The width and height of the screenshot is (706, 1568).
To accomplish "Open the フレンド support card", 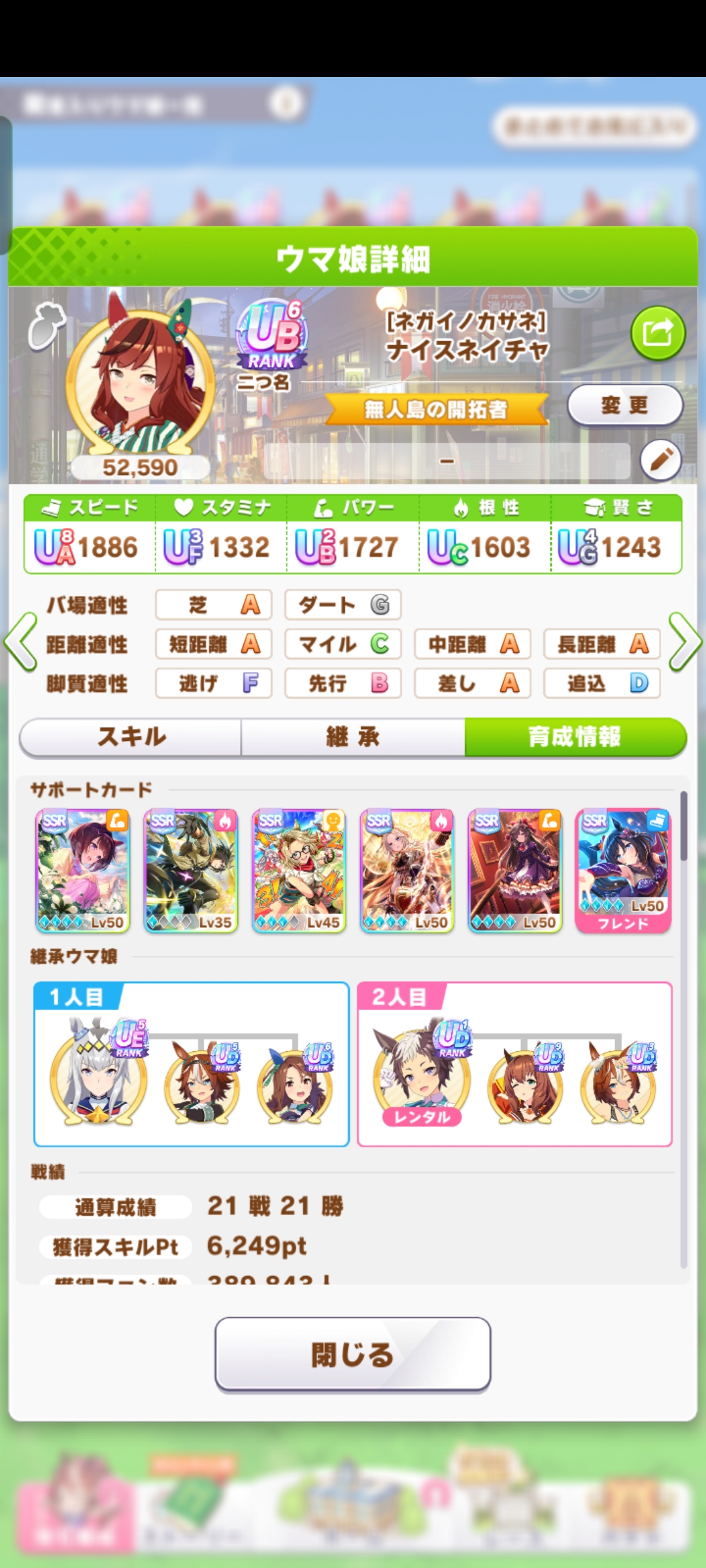I will tap(622, 870).
